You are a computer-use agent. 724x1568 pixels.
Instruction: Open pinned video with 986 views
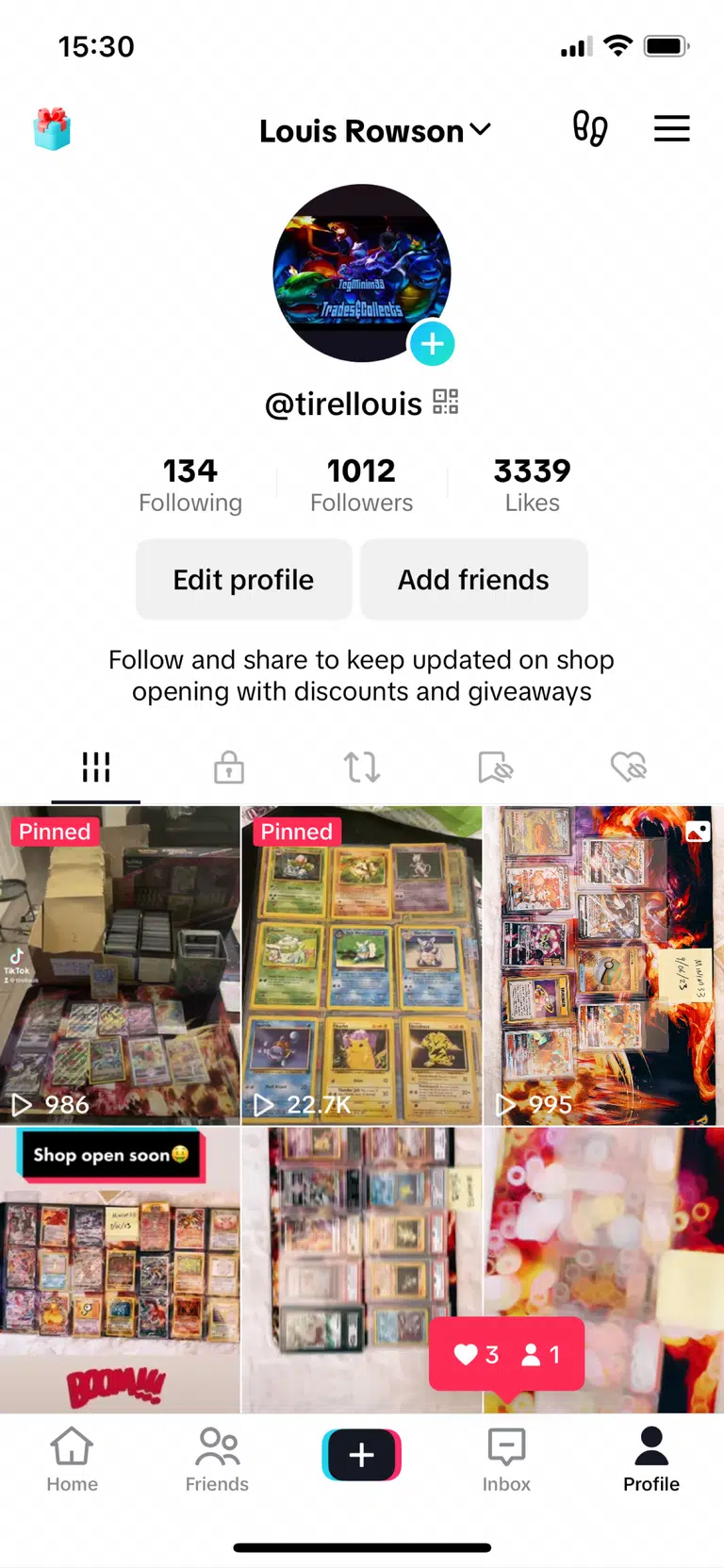(120, 965)
